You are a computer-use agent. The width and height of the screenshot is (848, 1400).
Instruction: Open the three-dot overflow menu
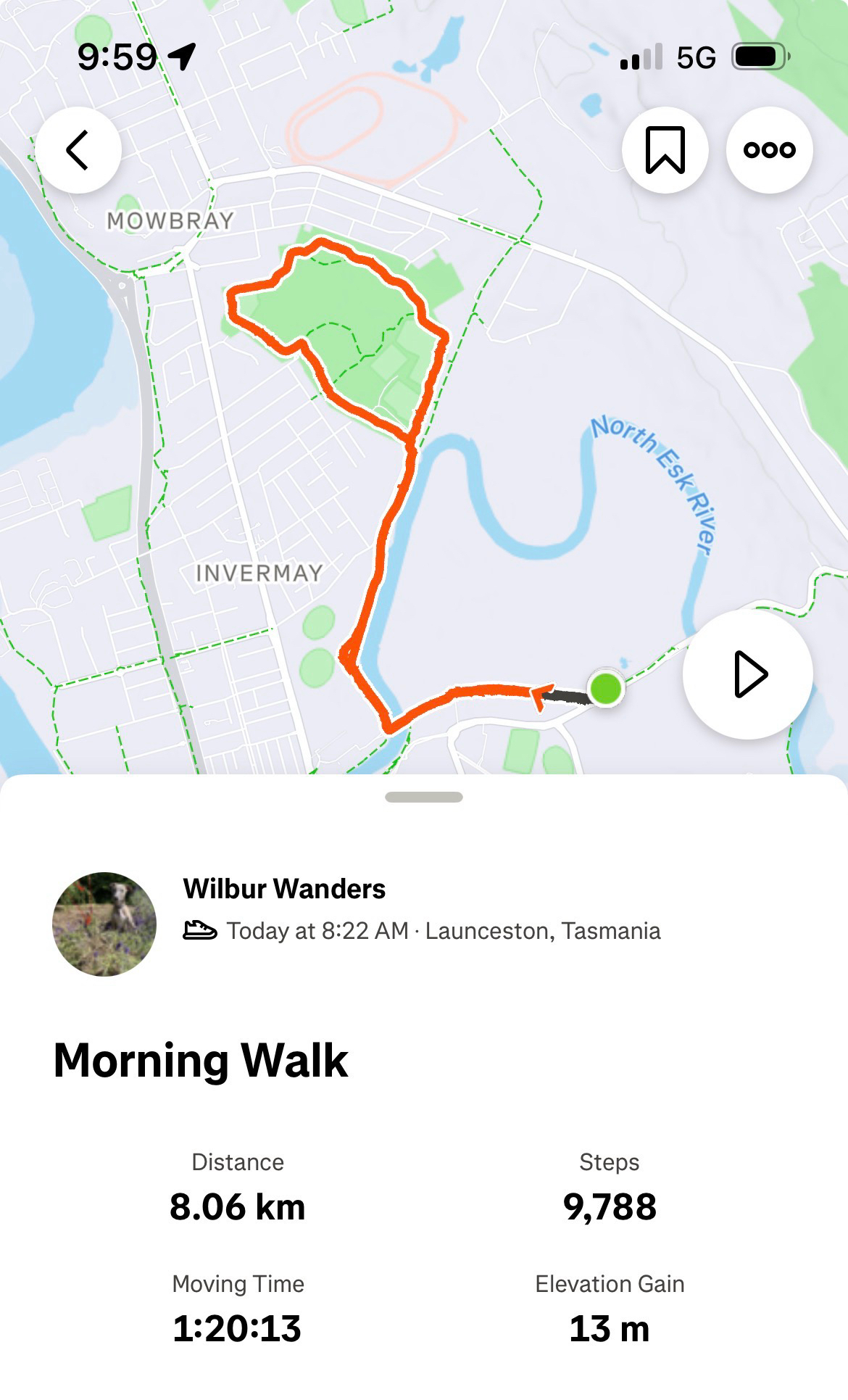[769, 150]
